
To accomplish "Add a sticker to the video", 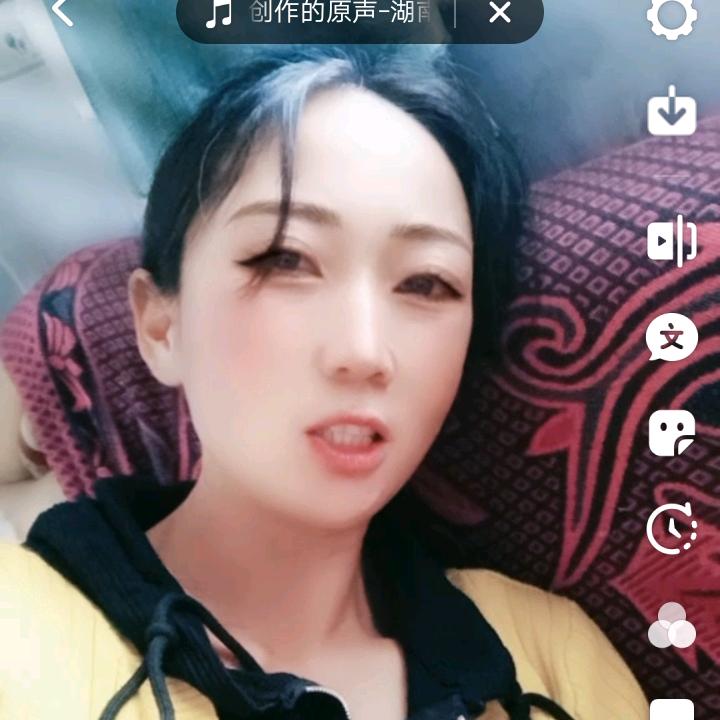I will (x=671, y=433).
